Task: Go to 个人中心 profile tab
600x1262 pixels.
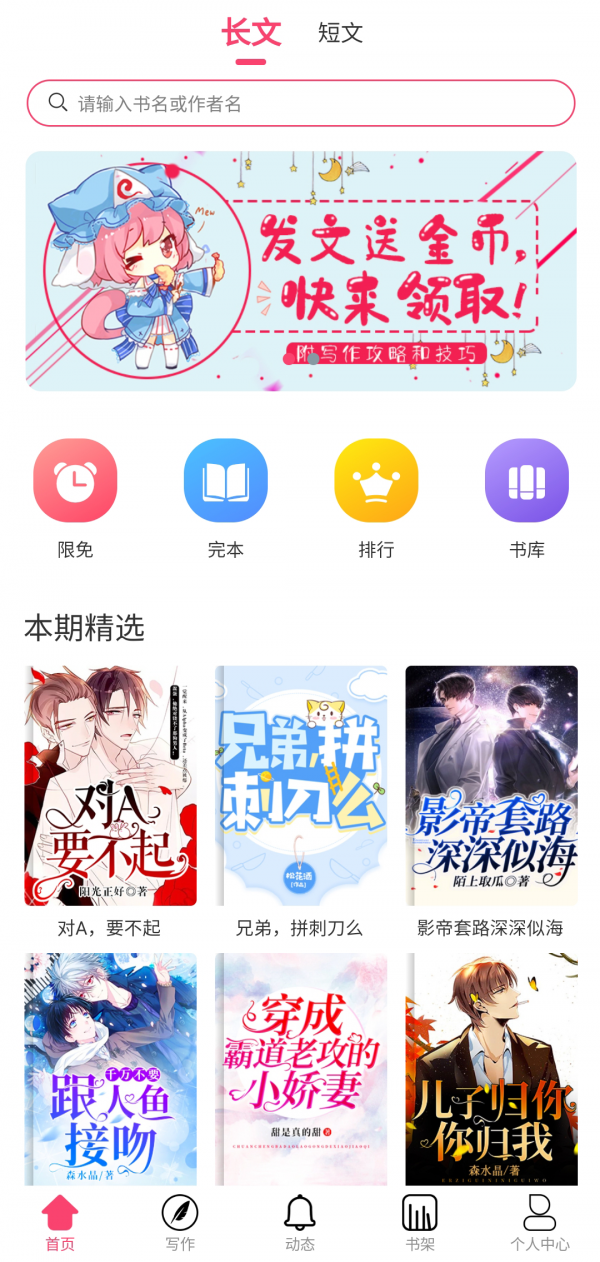Action: tap(540, 1223)
